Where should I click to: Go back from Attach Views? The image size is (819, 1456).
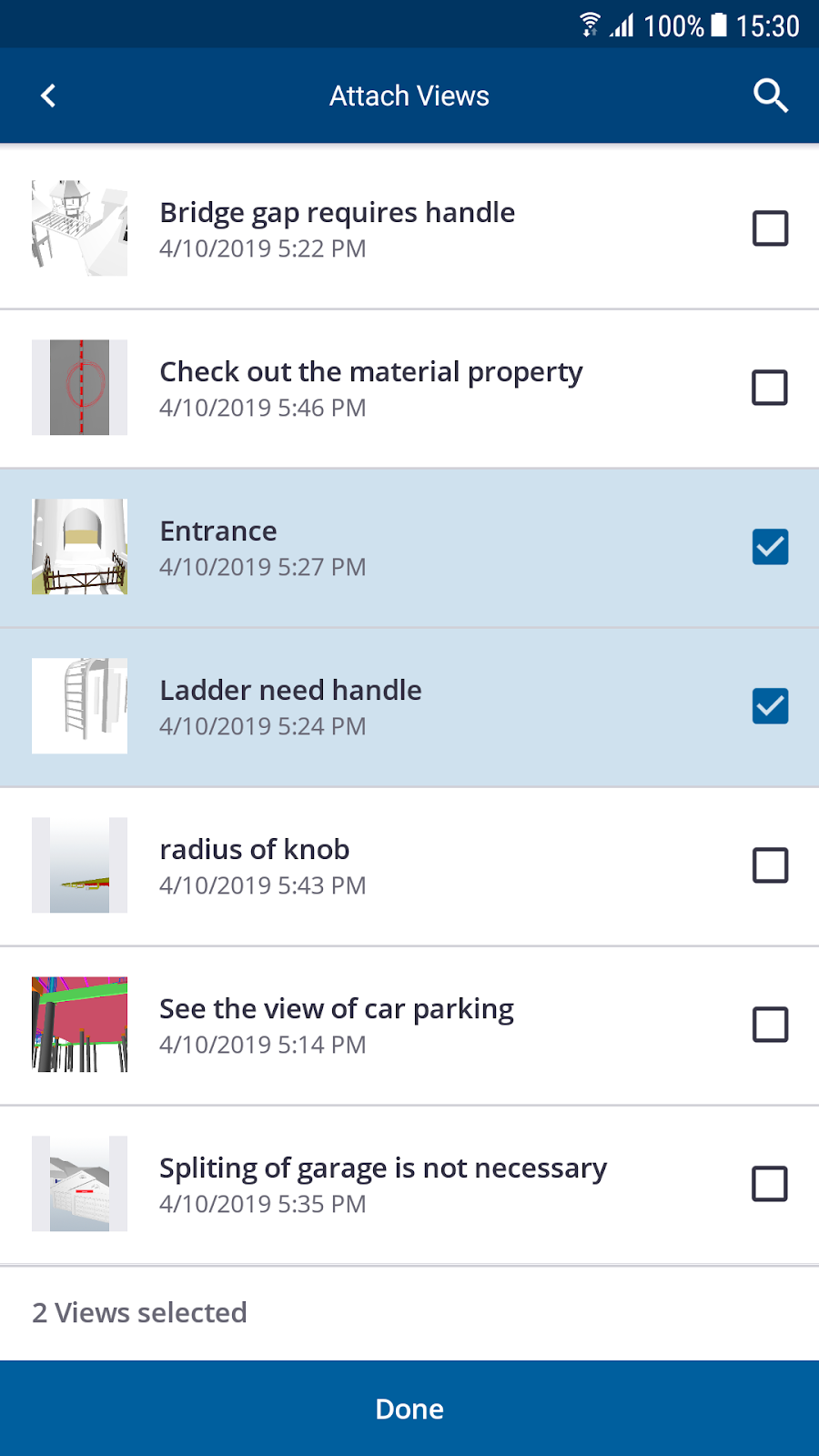(x=48, y=96)
